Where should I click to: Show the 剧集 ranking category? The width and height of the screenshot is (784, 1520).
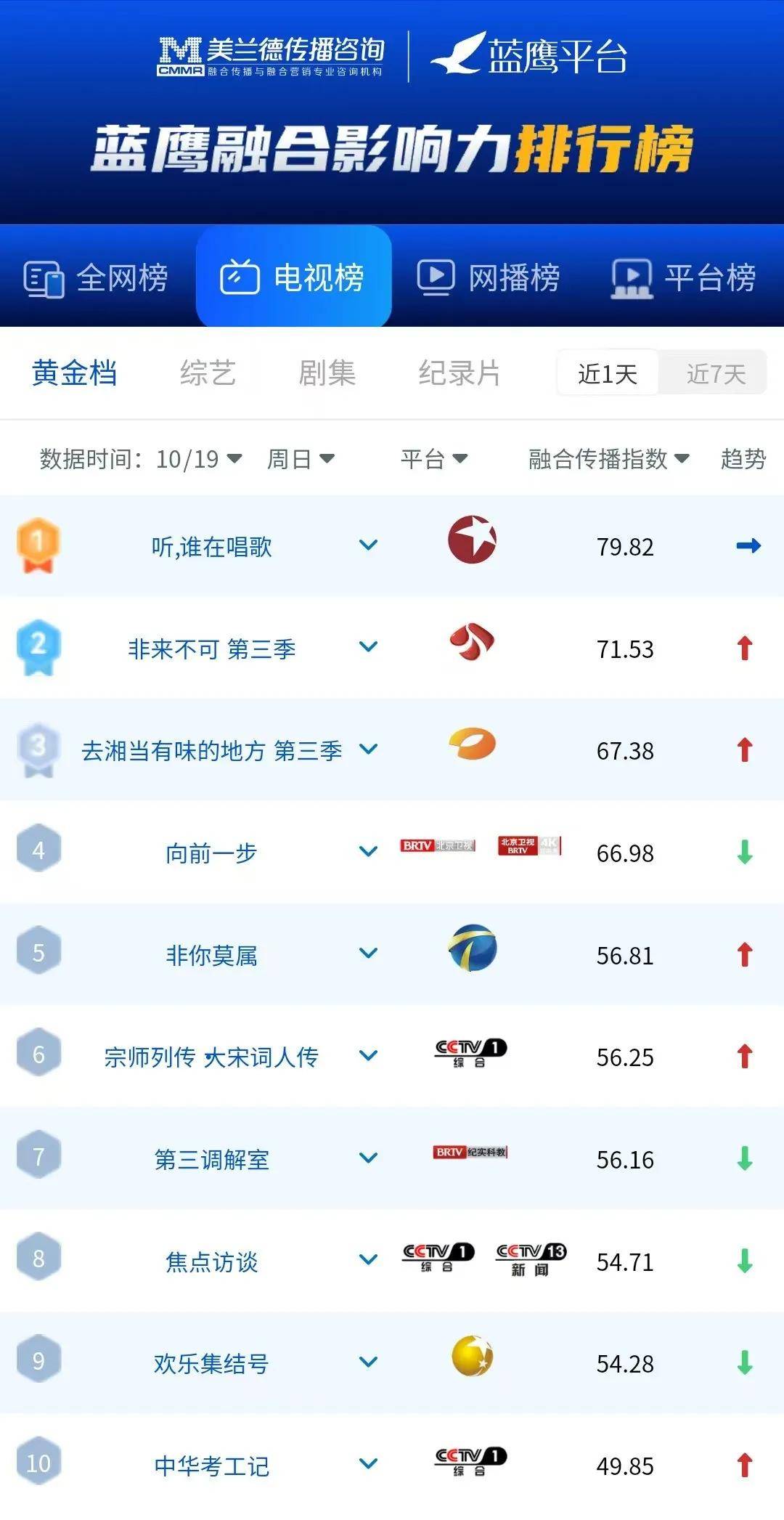coord(327,373)
